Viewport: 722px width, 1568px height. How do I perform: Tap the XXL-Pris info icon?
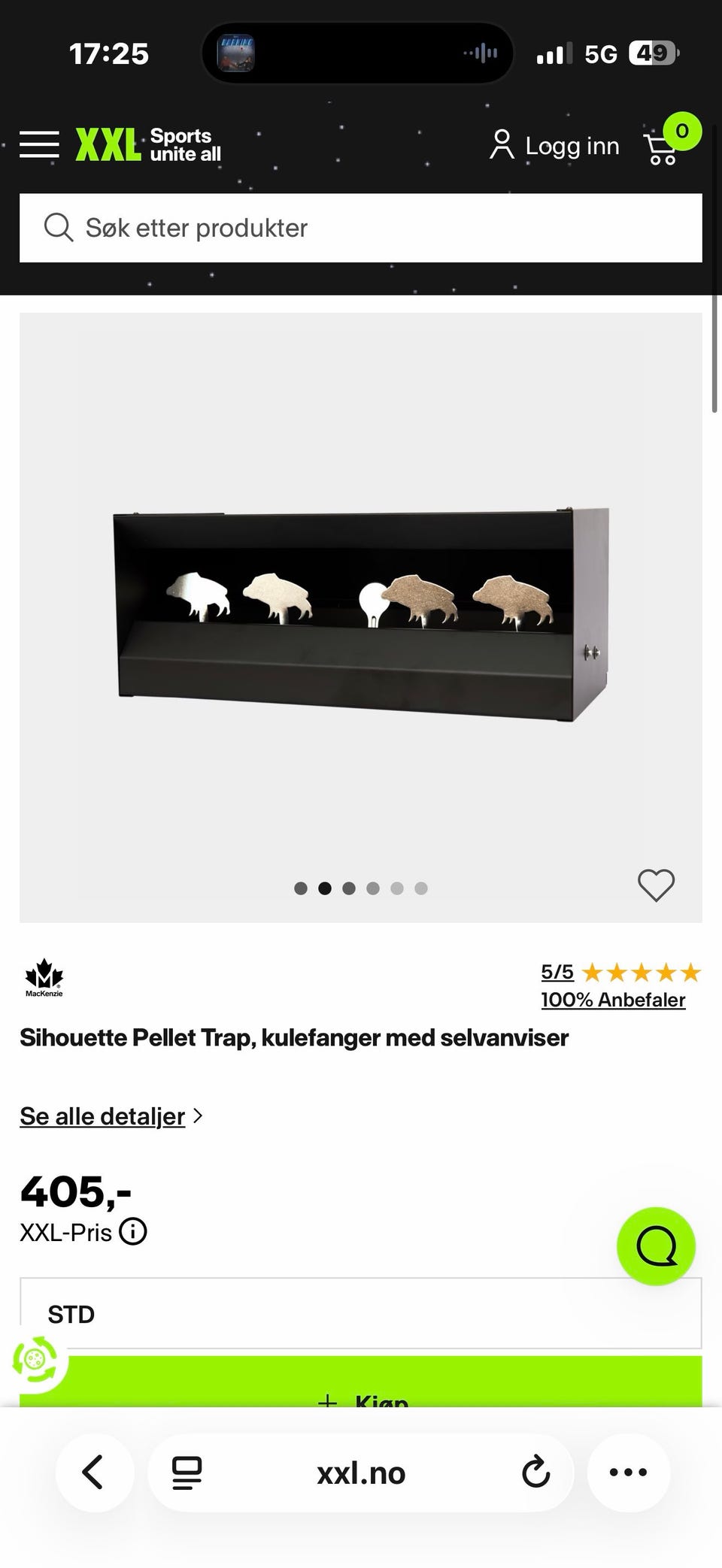[x=132, y=1232]
